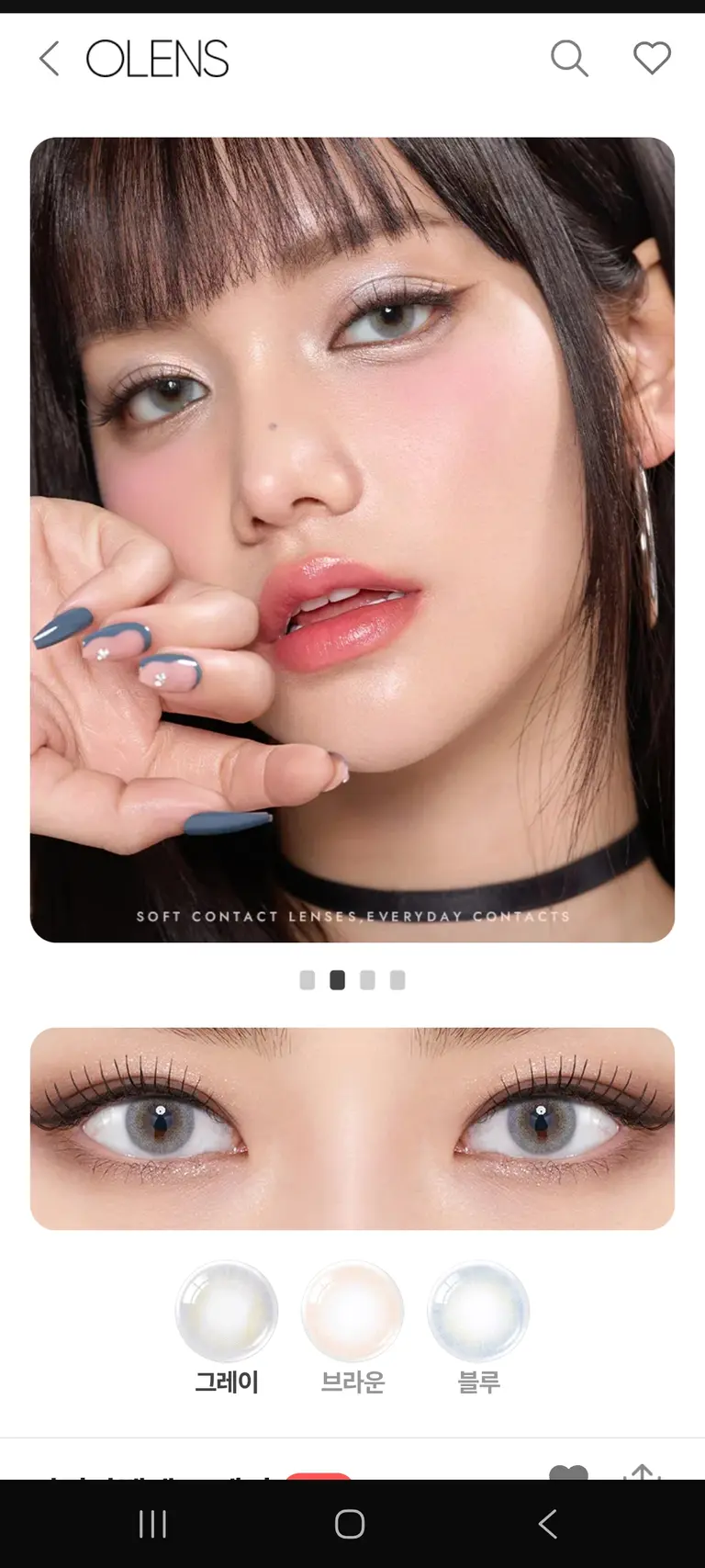Go to the home screen
The height and width of the screenshot is (1568, 705).
coord(350,1524)
